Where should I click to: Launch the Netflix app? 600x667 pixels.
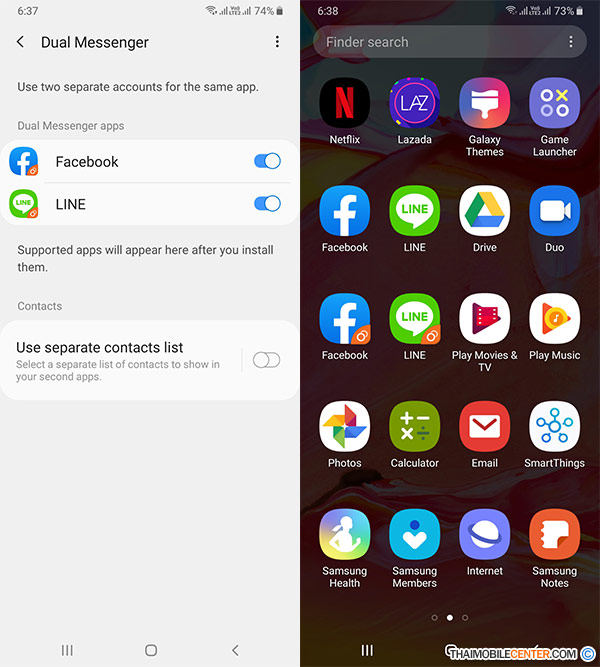click(345, 104)
